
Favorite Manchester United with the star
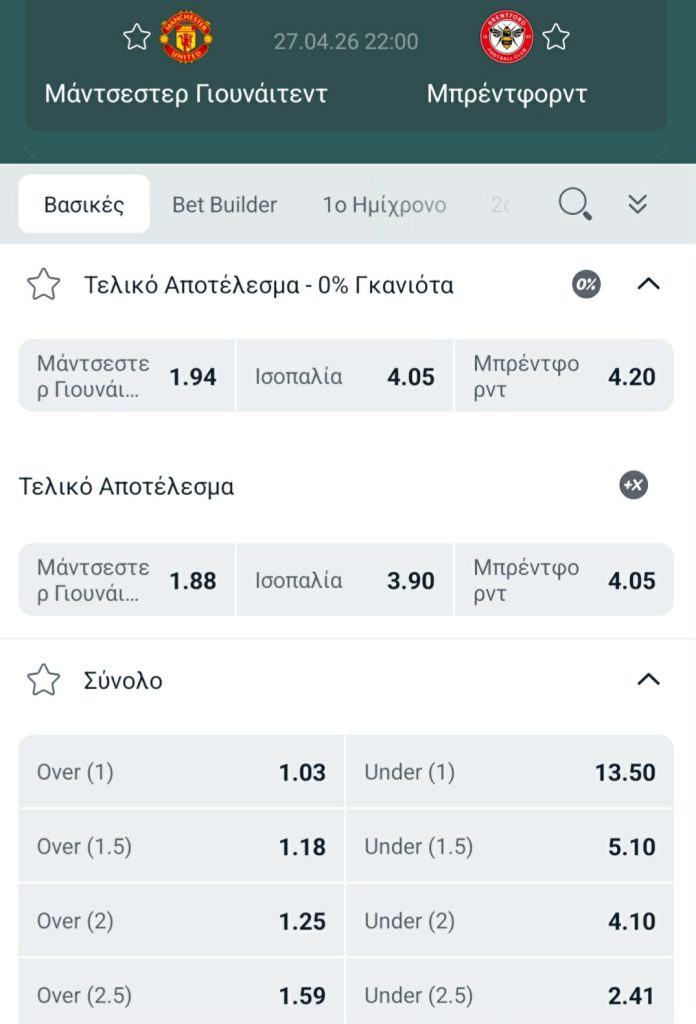[136, 37]
